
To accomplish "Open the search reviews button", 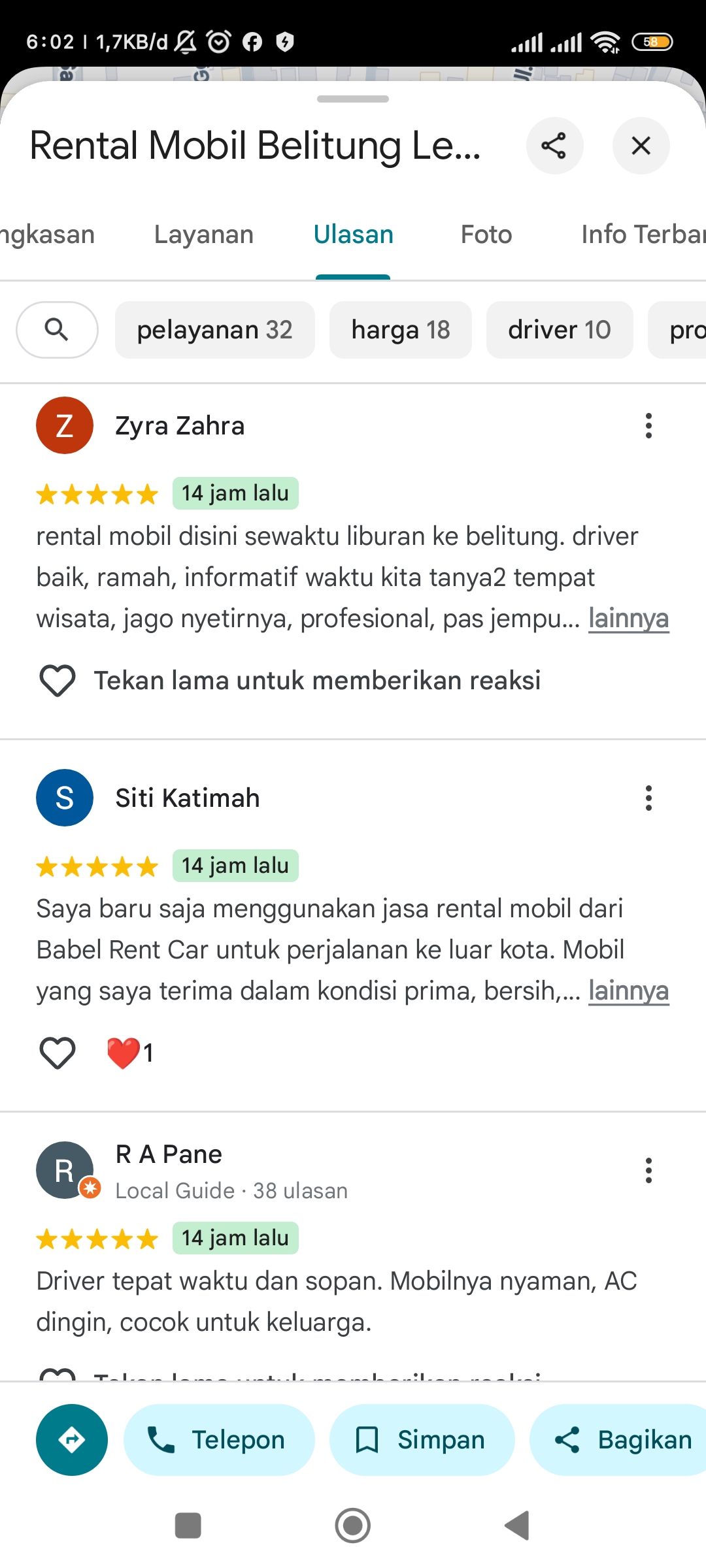I will click(x=57, y=330).
